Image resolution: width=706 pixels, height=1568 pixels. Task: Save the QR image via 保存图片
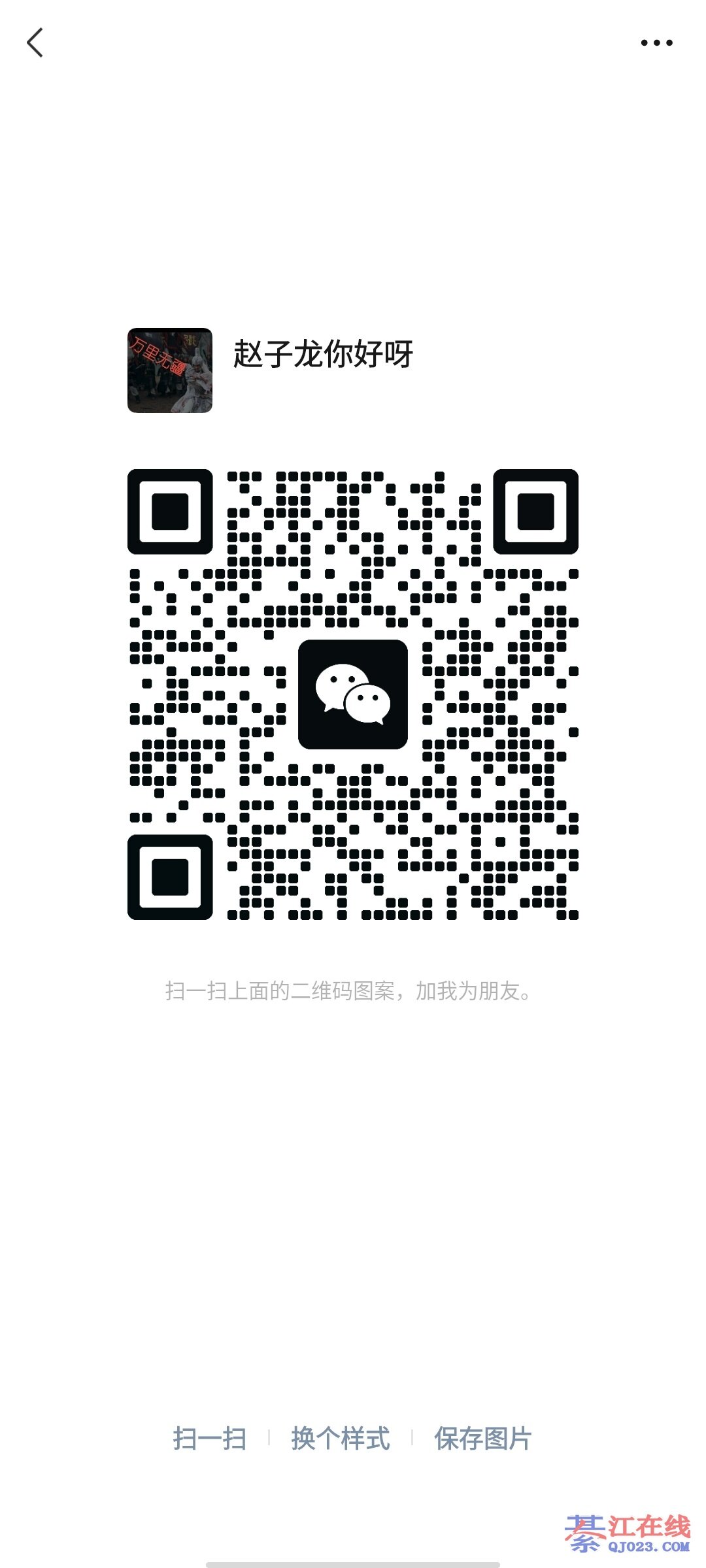tap(483, 1439)
